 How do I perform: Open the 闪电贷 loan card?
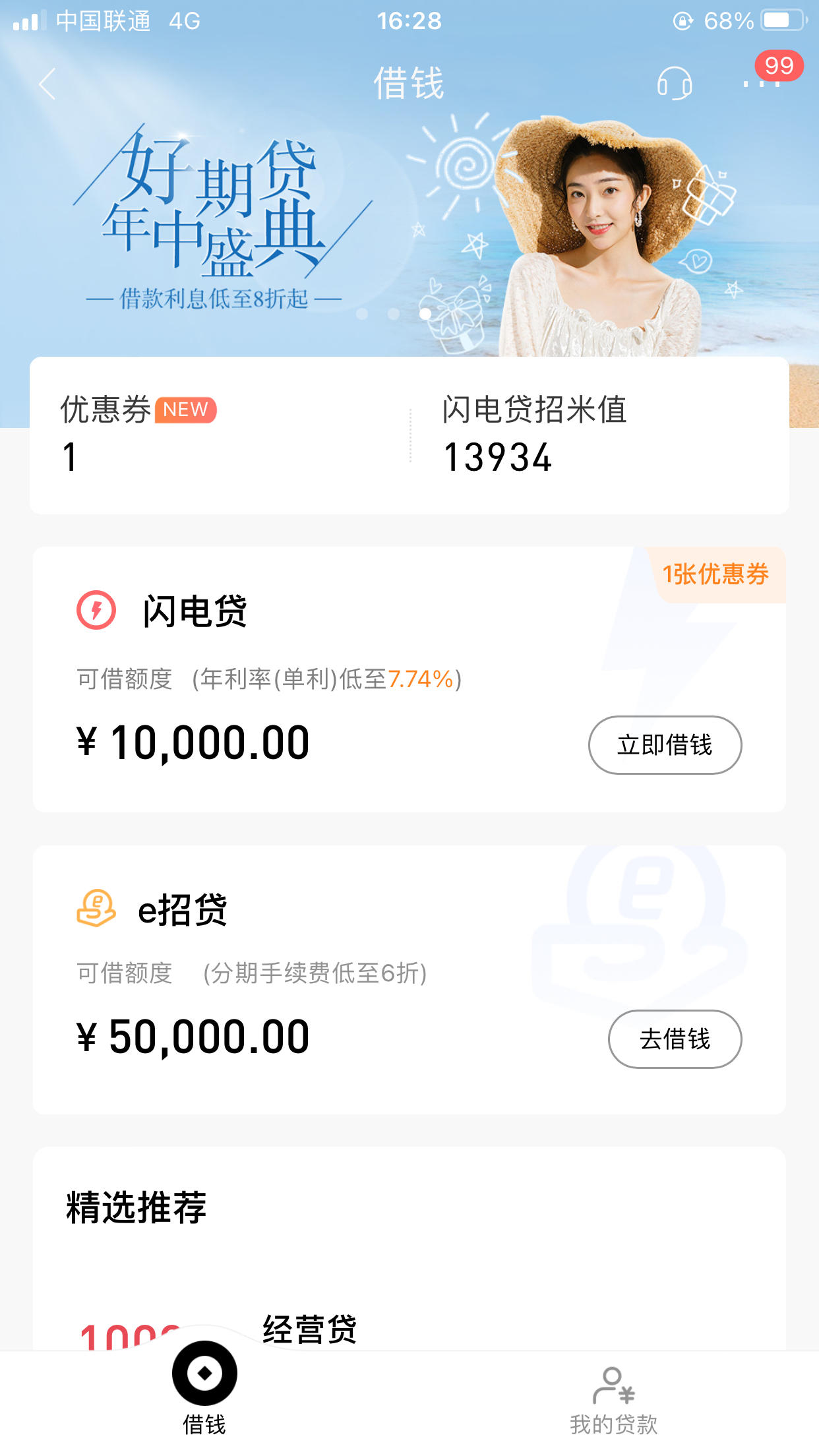click(x=409, y=679)
